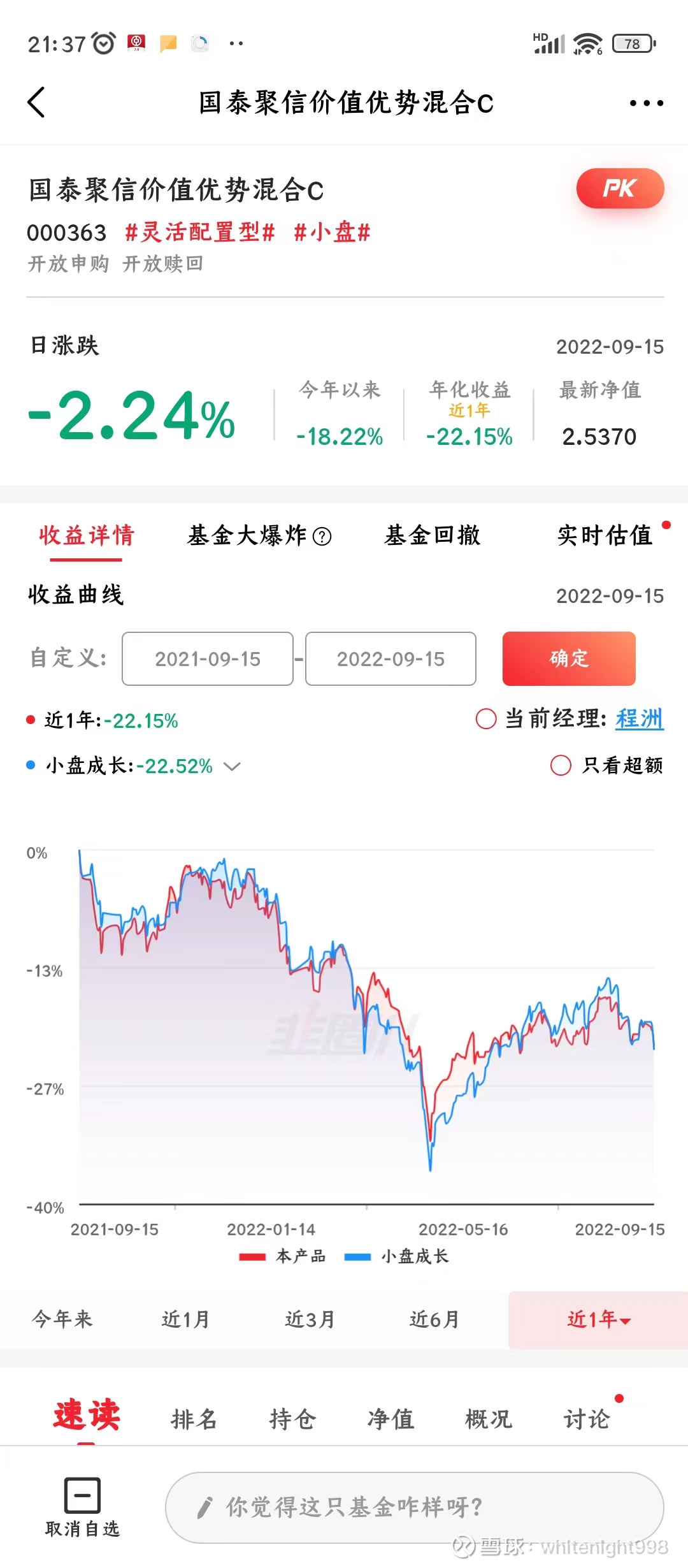Viewport: 688px width, 1568px height.
Task: Enable the 只看超额 option
Action: [x=561, y=765]
